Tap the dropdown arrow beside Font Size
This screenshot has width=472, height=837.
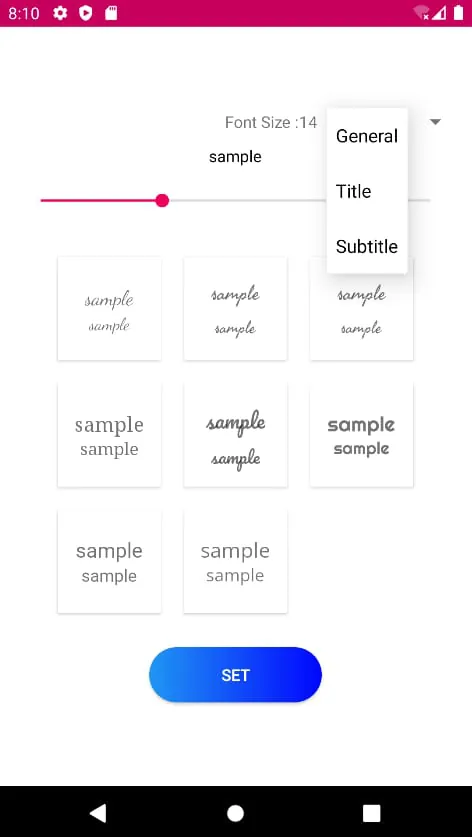[x=435, y=122]
